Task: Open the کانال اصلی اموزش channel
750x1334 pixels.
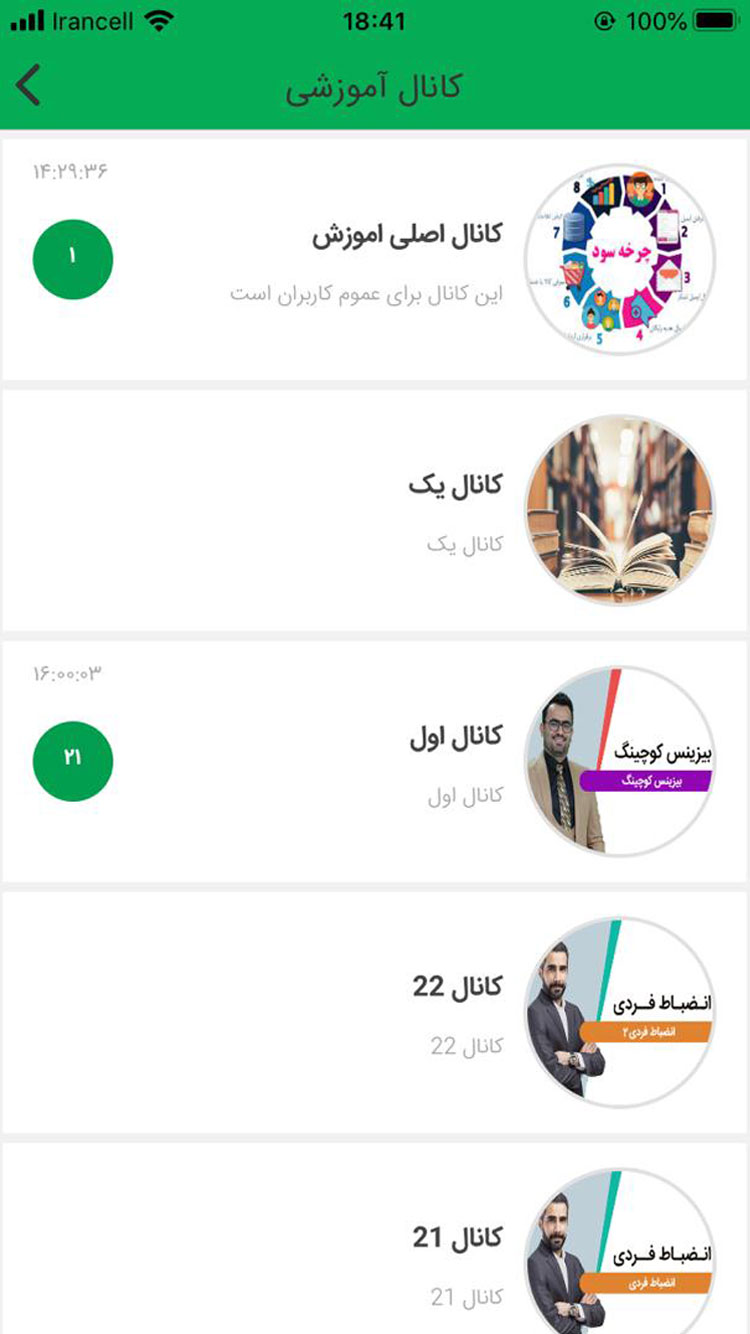Action: (375, 260)
